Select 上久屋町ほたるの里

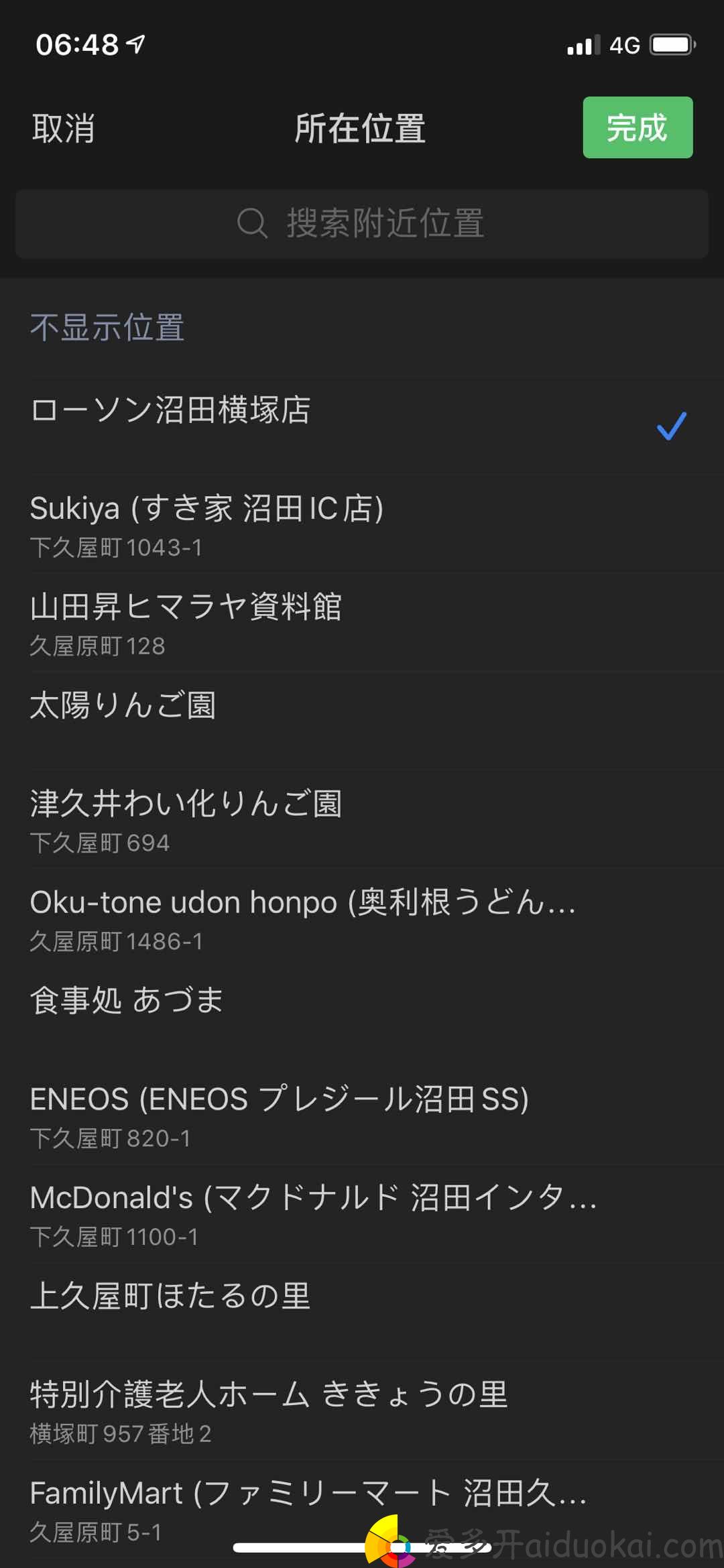(362, 1311)
